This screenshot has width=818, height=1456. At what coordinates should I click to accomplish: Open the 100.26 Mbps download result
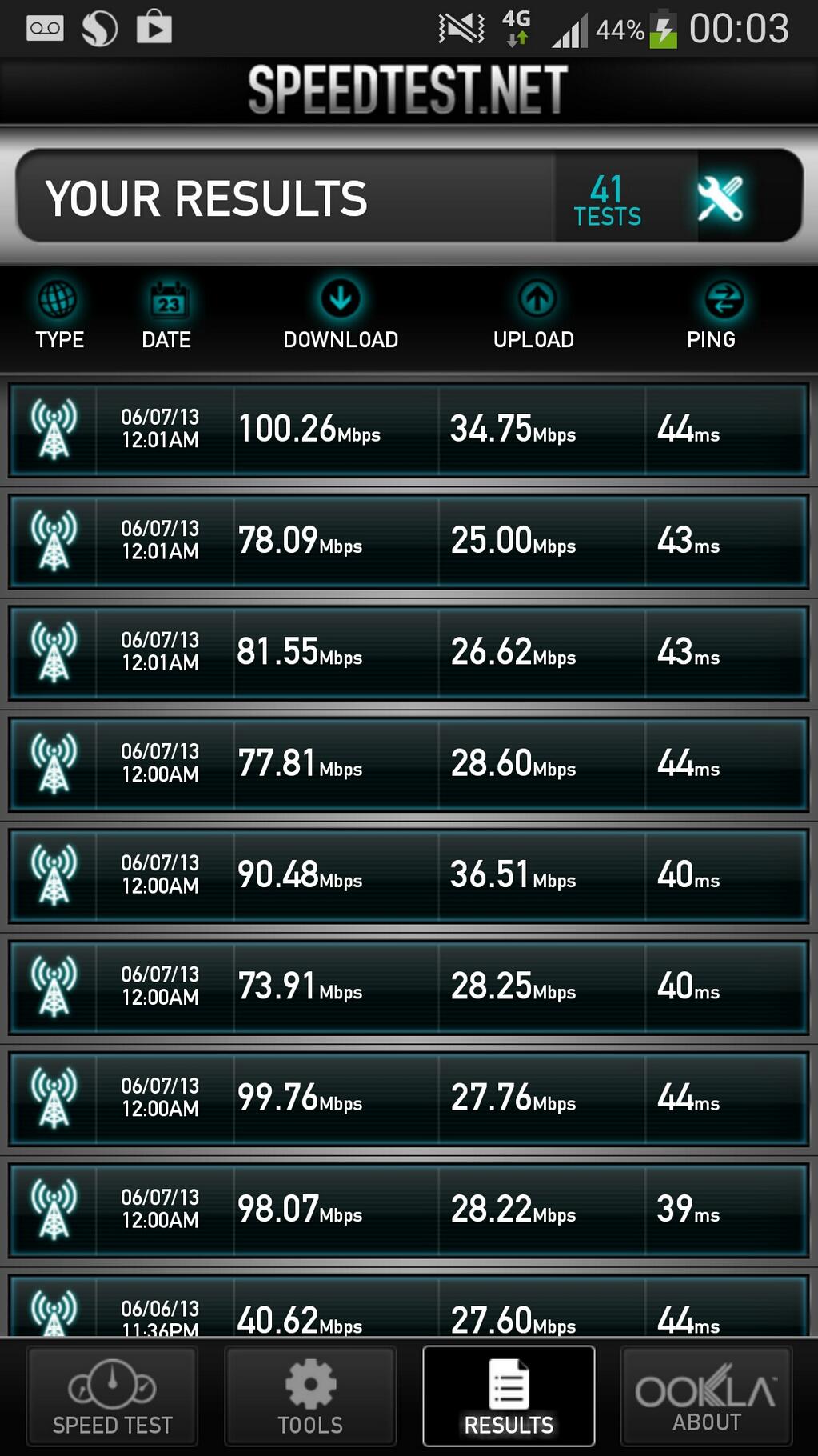[409, 430]
